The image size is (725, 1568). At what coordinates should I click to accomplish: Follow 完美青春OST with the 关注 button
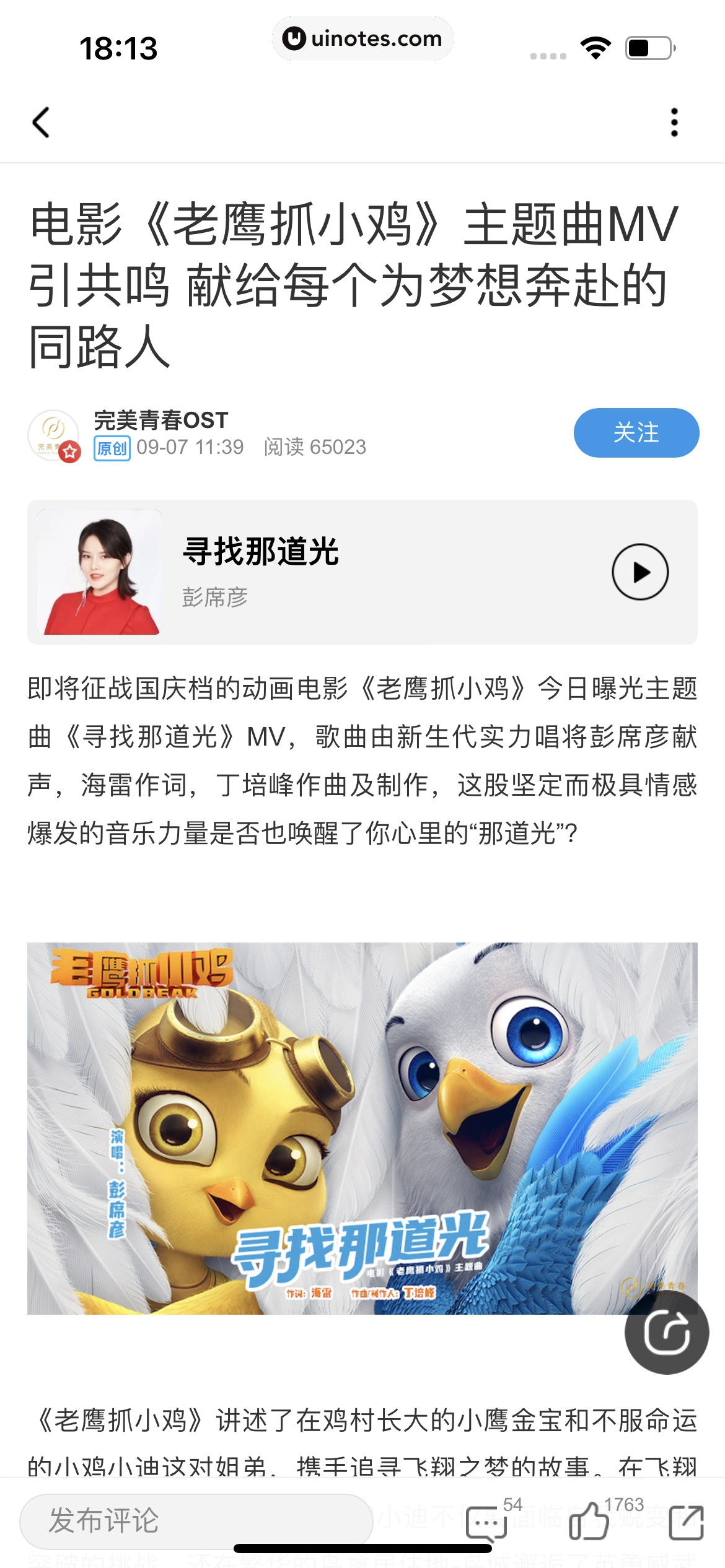click(x=636, y=433)
